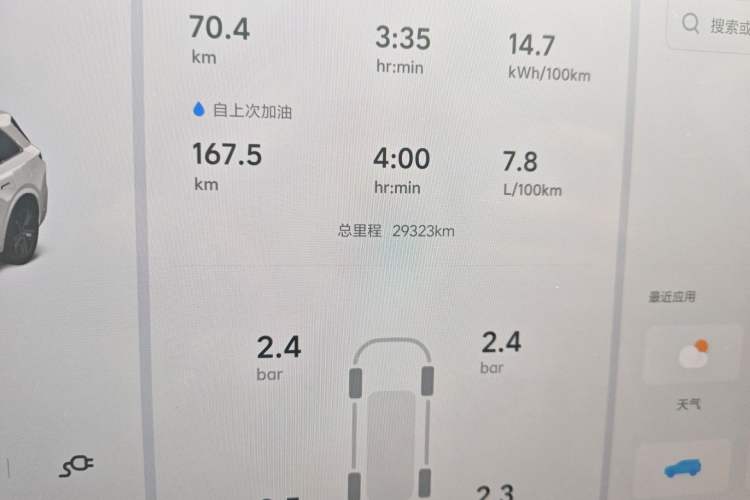This screenshot has width=750, height=500.
Task: Open the search box at top right
Action: (714, 25)
